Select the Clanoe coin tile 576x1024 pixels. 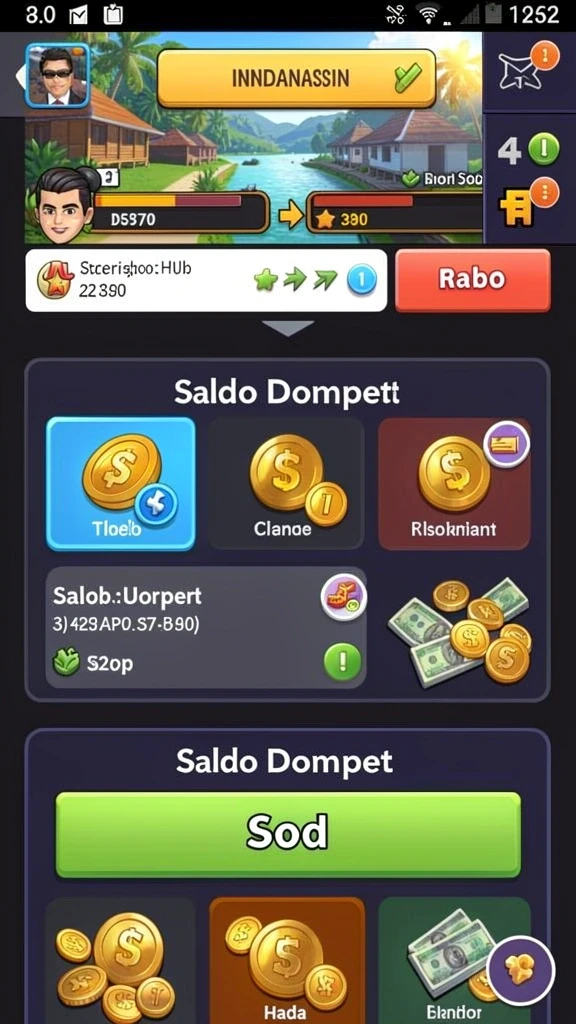(x=286, y=484)
